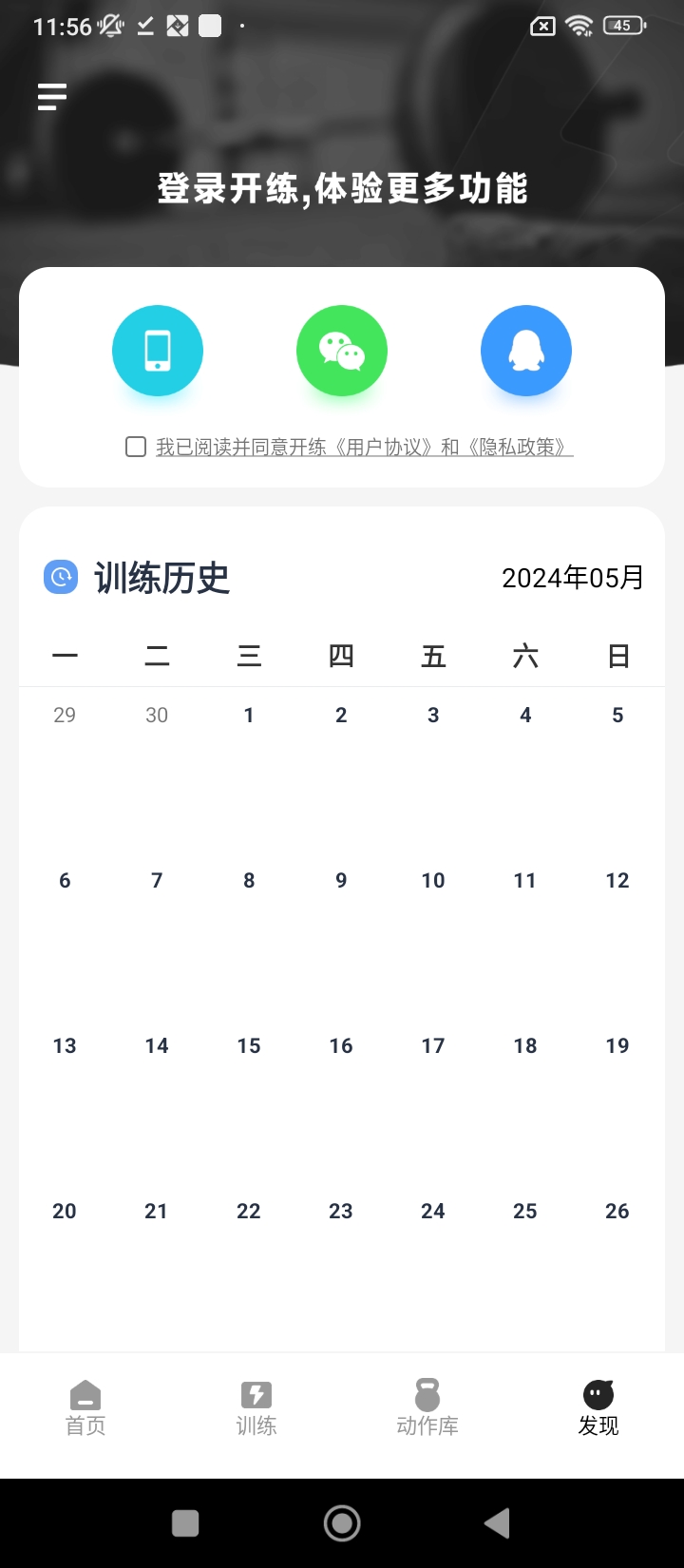Switch to the 首页 tab

(85, 1408)
